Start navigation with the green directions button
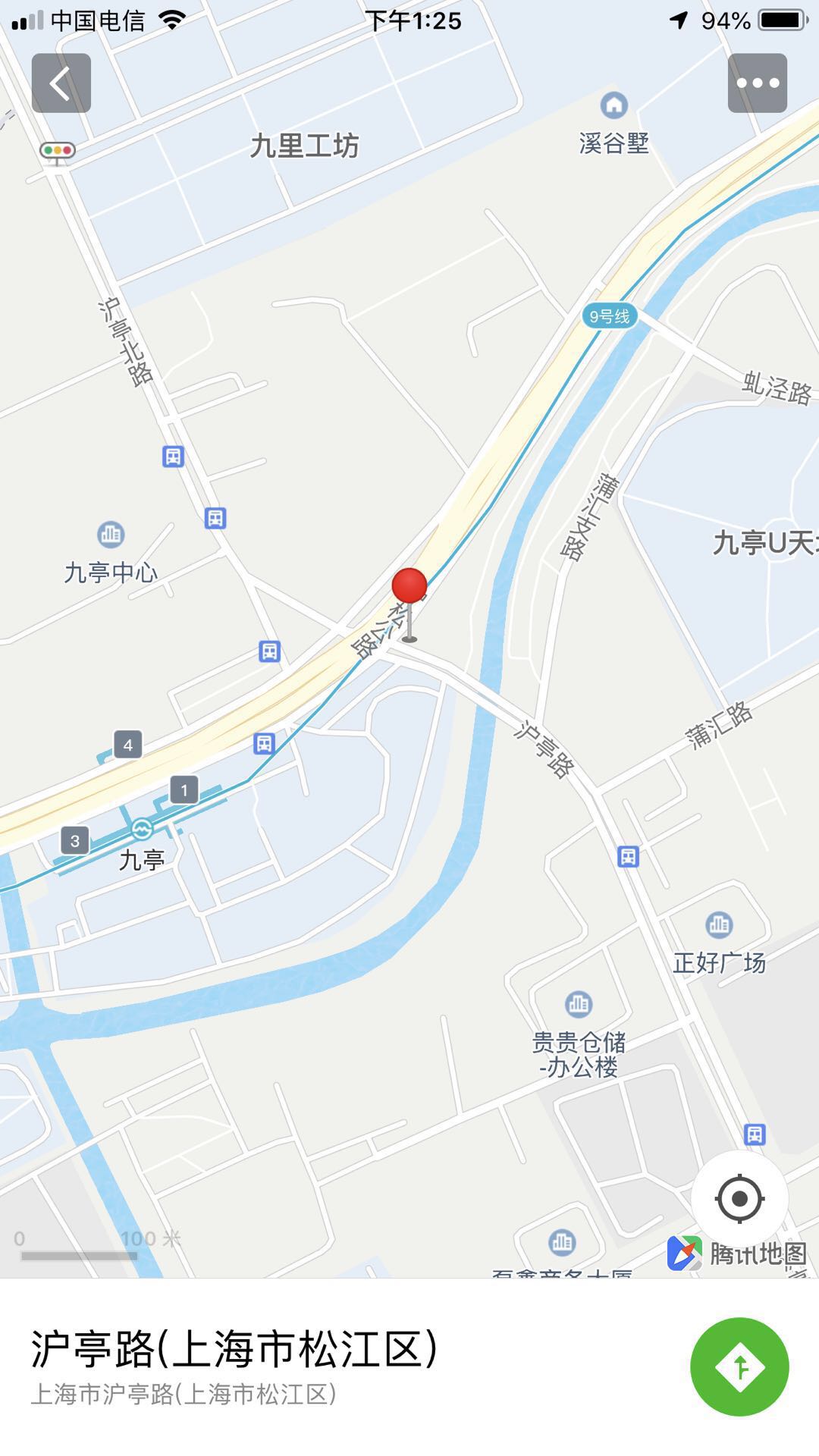 click(x=739, y=1367)
